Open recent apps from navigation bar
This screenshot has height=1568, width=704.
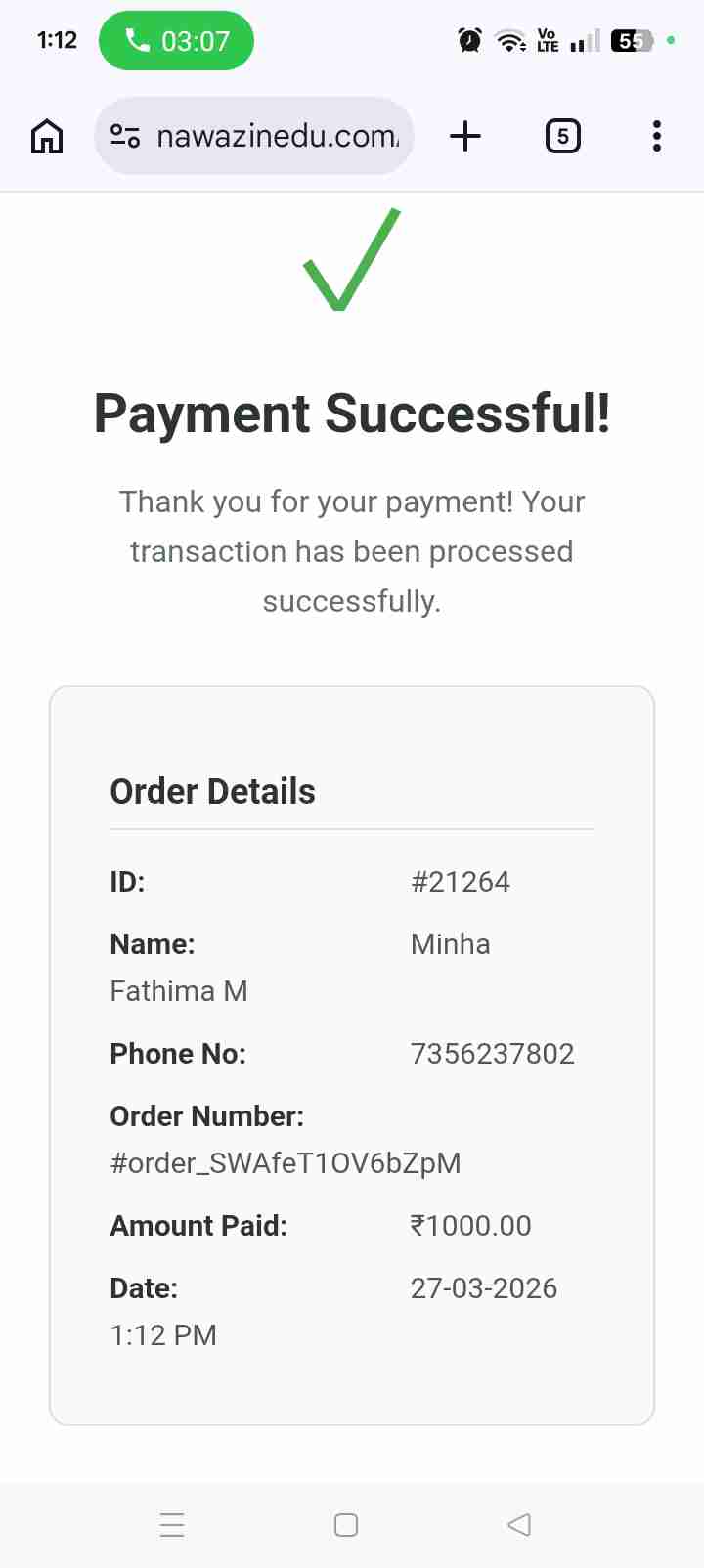pos(172,1524)
